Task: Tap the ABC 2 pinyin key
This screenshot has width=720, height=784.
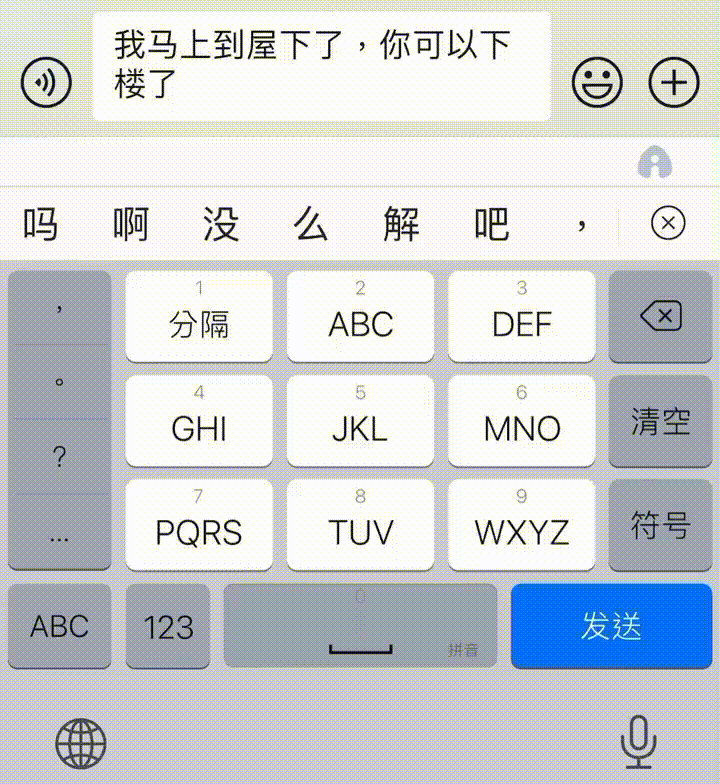Action: pos(360,316)
